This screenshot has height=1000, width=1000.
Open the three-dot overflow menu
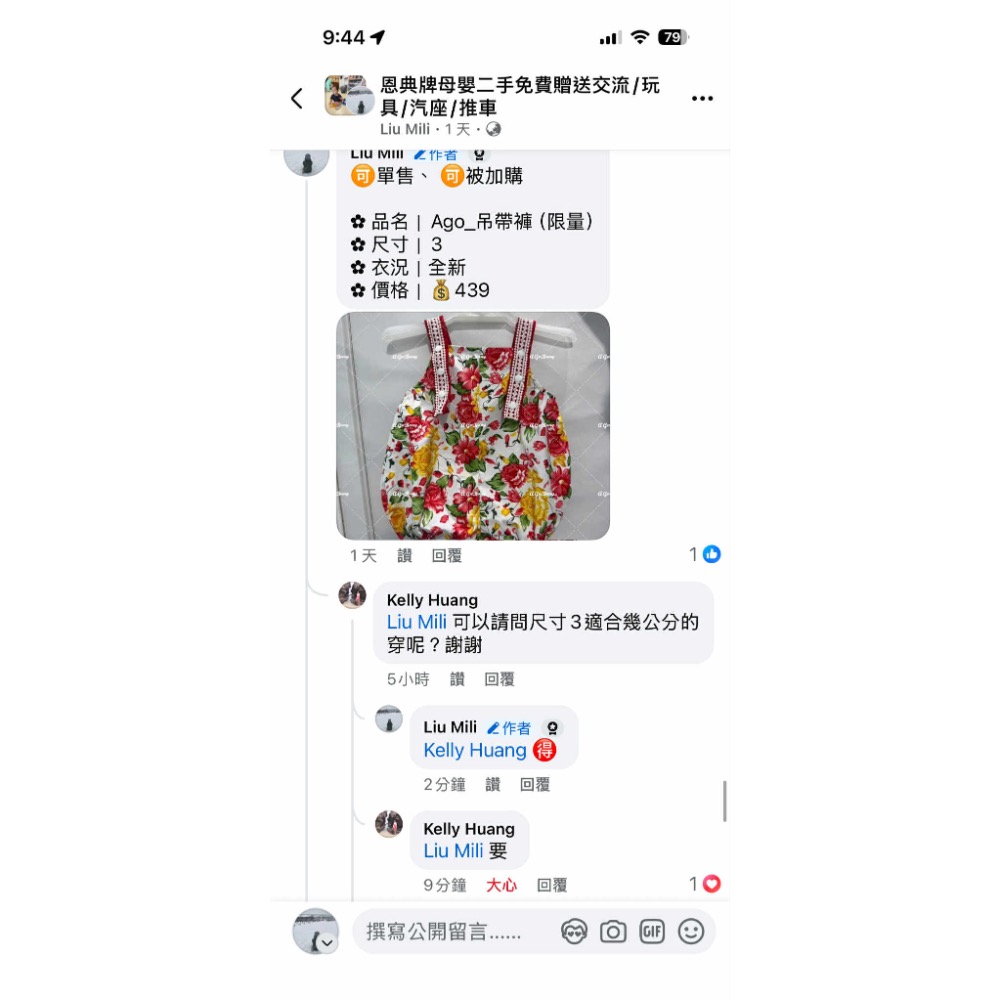click(702, 98)
